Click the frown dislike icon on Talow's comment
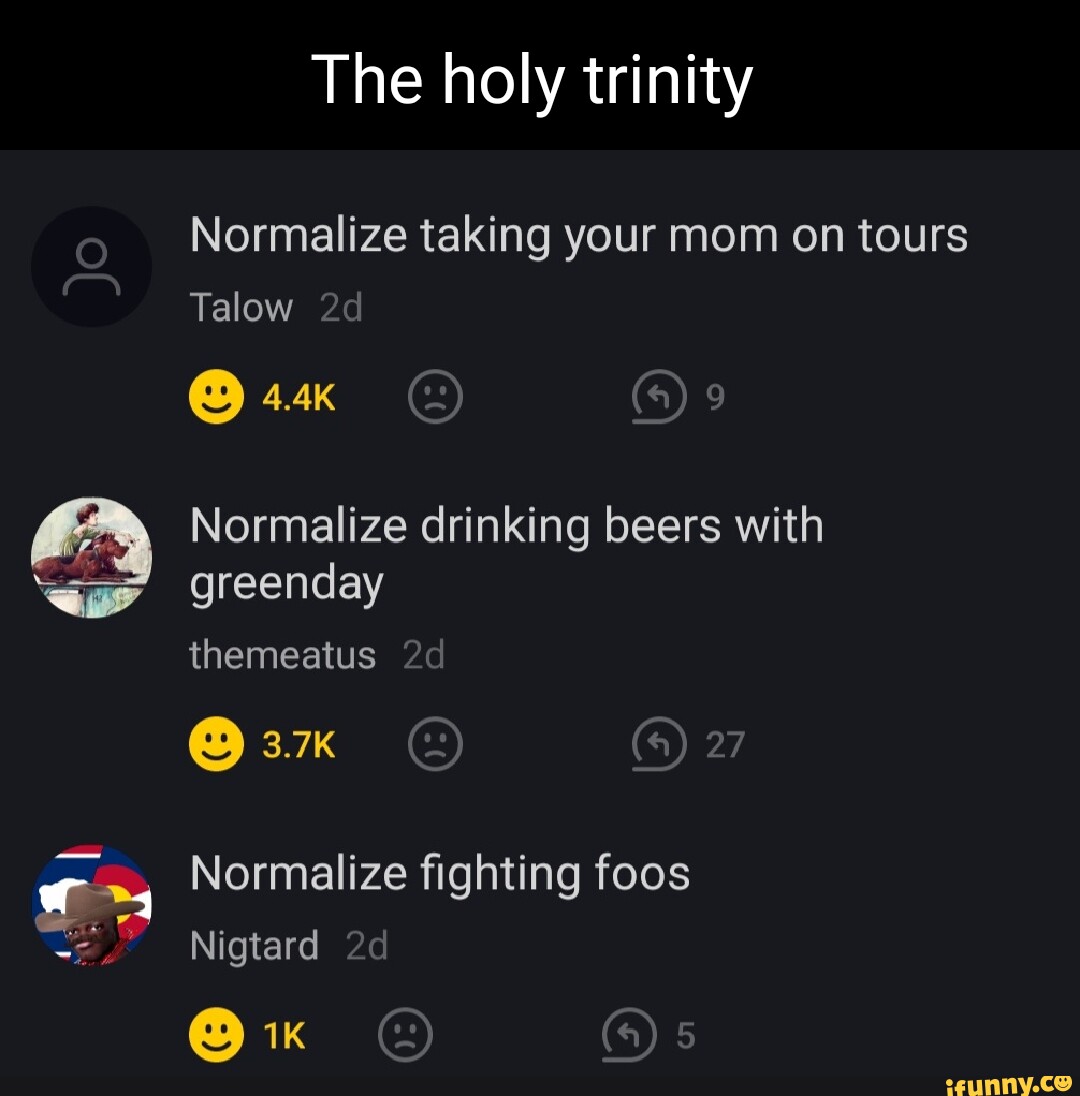1080x1096 pixels. (435, 395)
